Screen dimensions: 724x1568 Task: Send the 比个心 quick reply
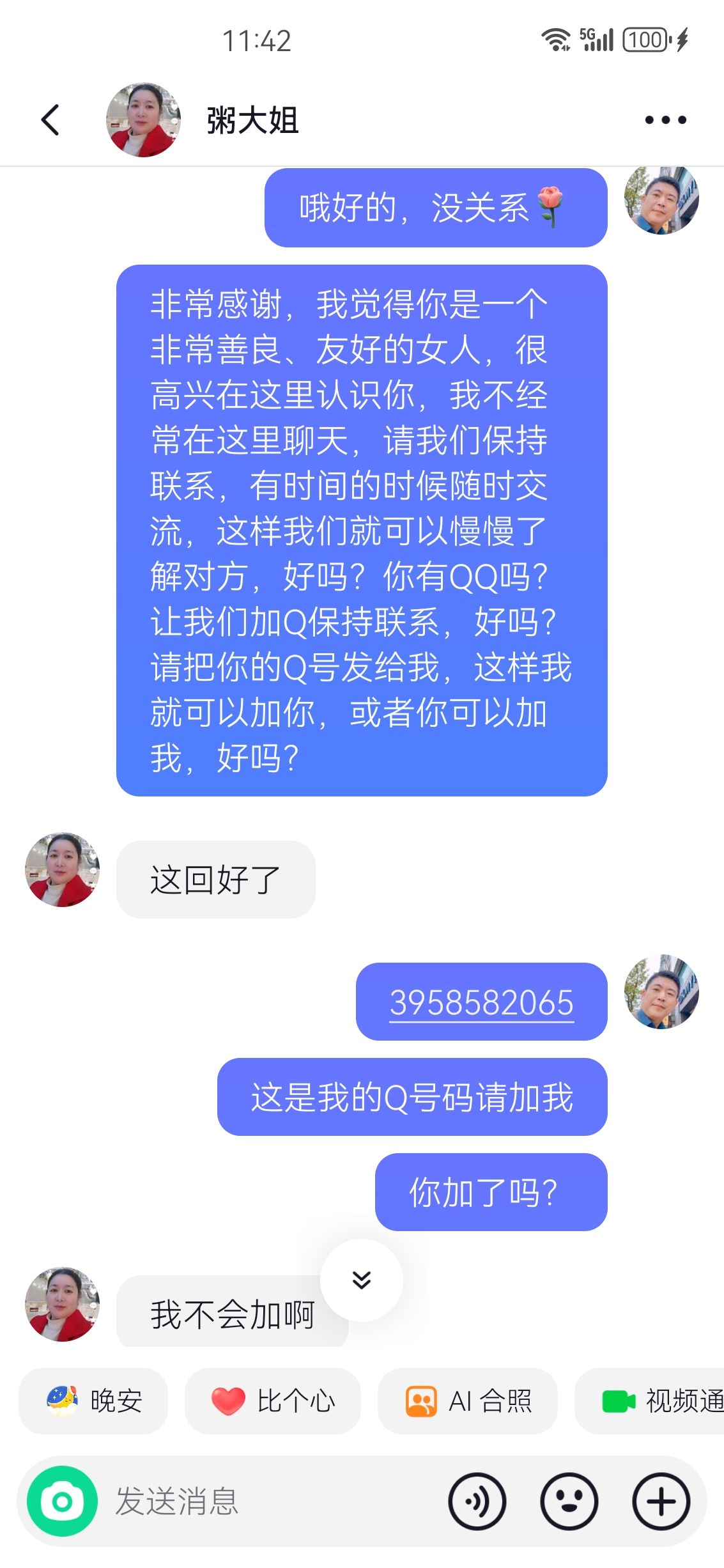pyautogui.click(x=273, y=1401)
